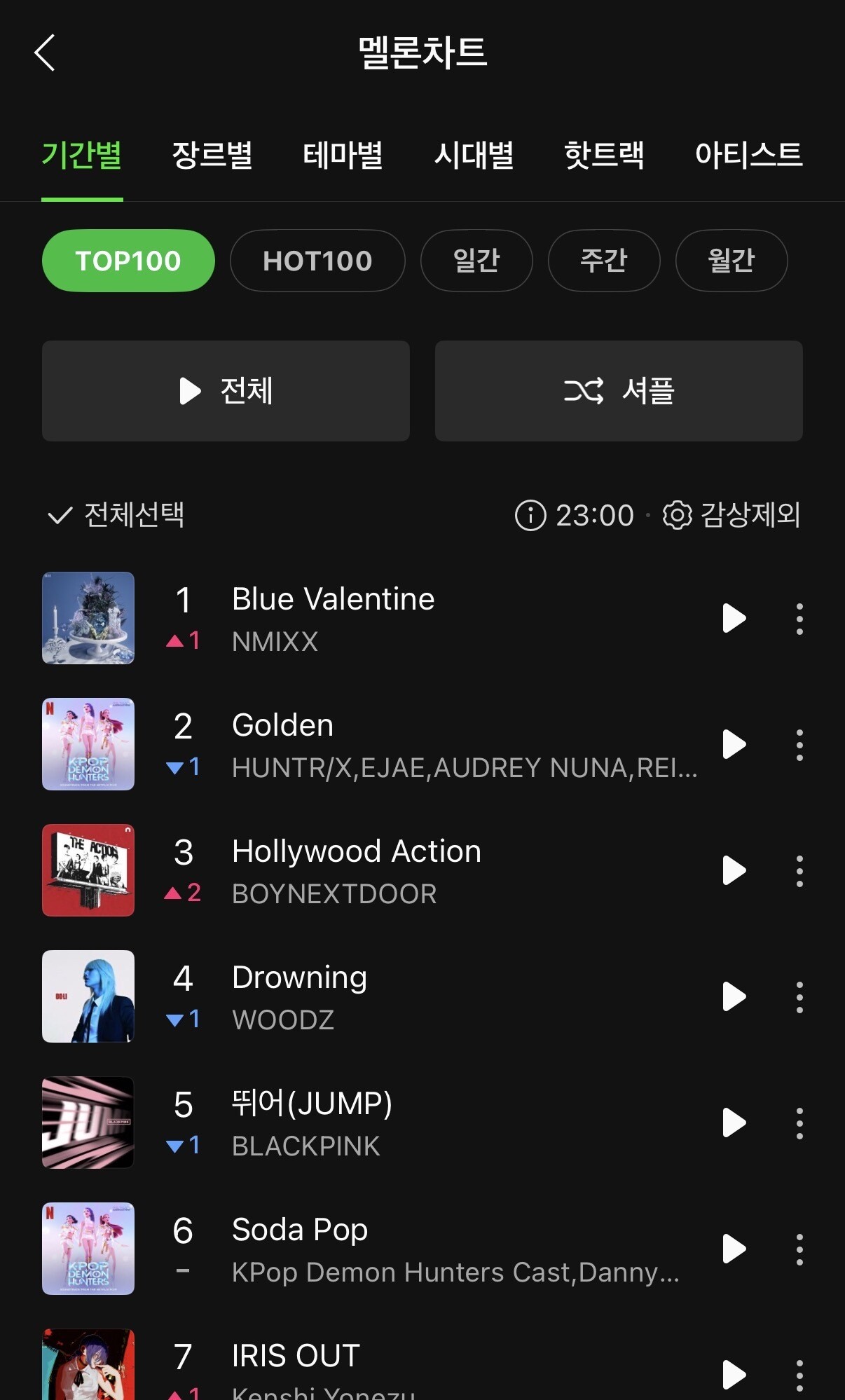Open 감상제외 settings

point(732,515)
